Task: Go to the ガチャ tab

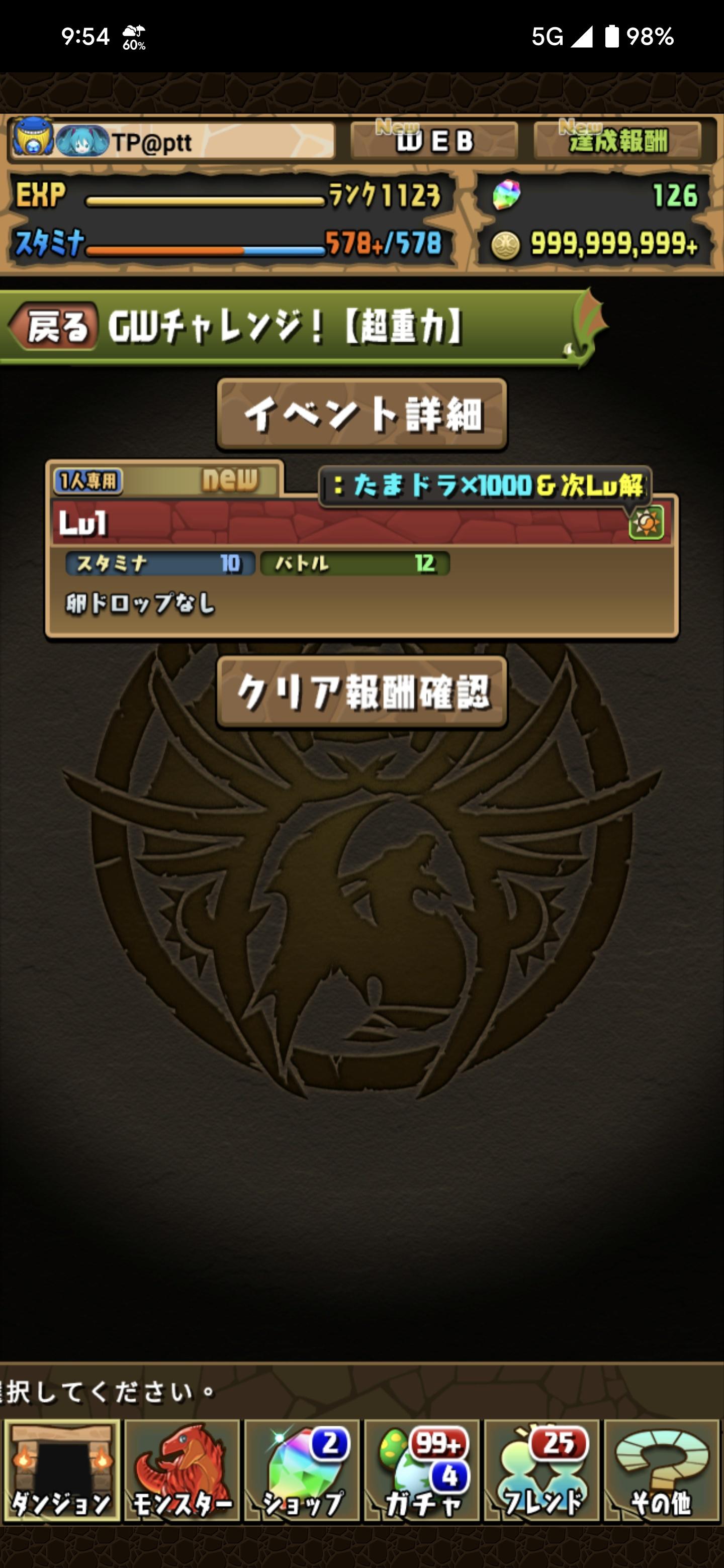Action: point(422,1471)
